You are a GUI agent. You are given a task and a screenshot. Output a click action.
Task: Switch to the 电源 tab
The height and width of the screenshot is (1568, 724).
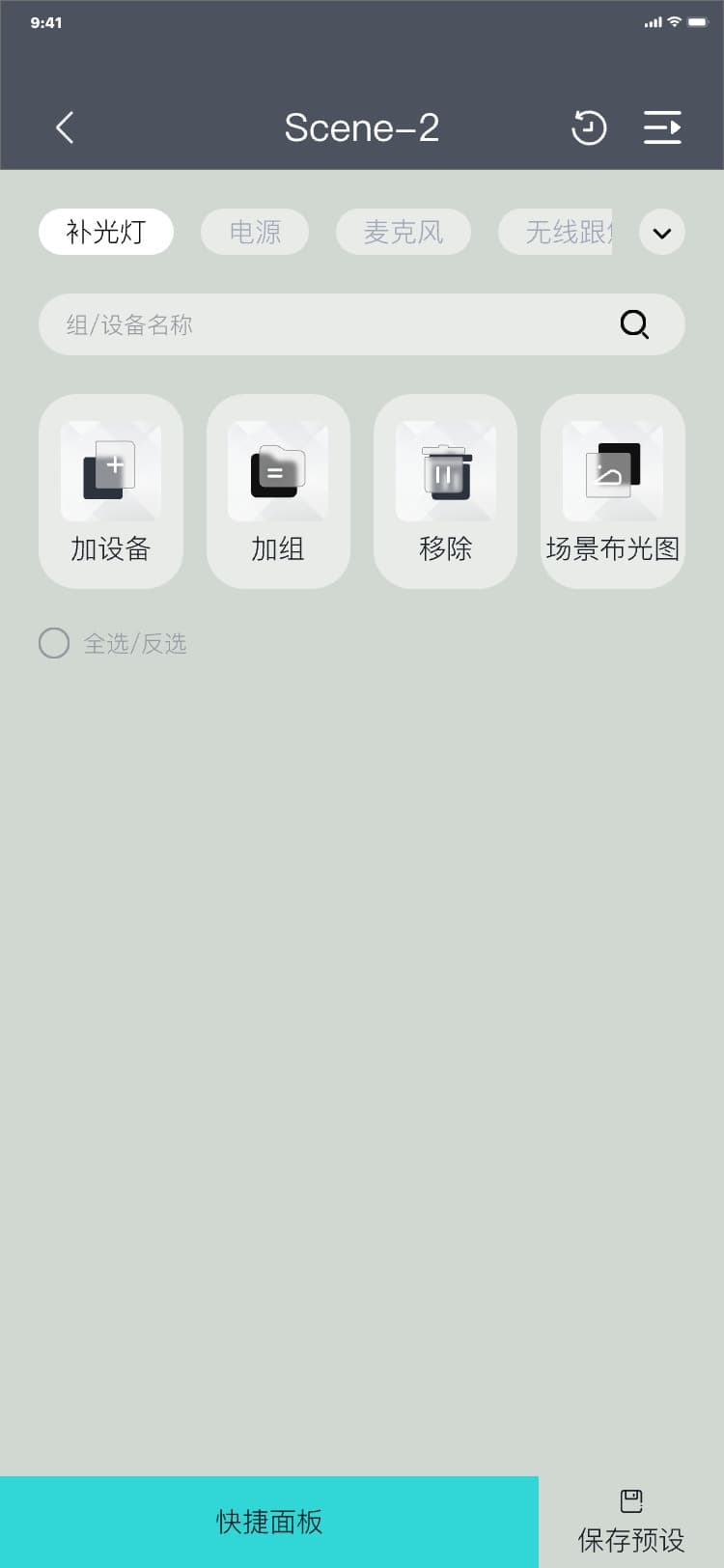pos(255,232)
